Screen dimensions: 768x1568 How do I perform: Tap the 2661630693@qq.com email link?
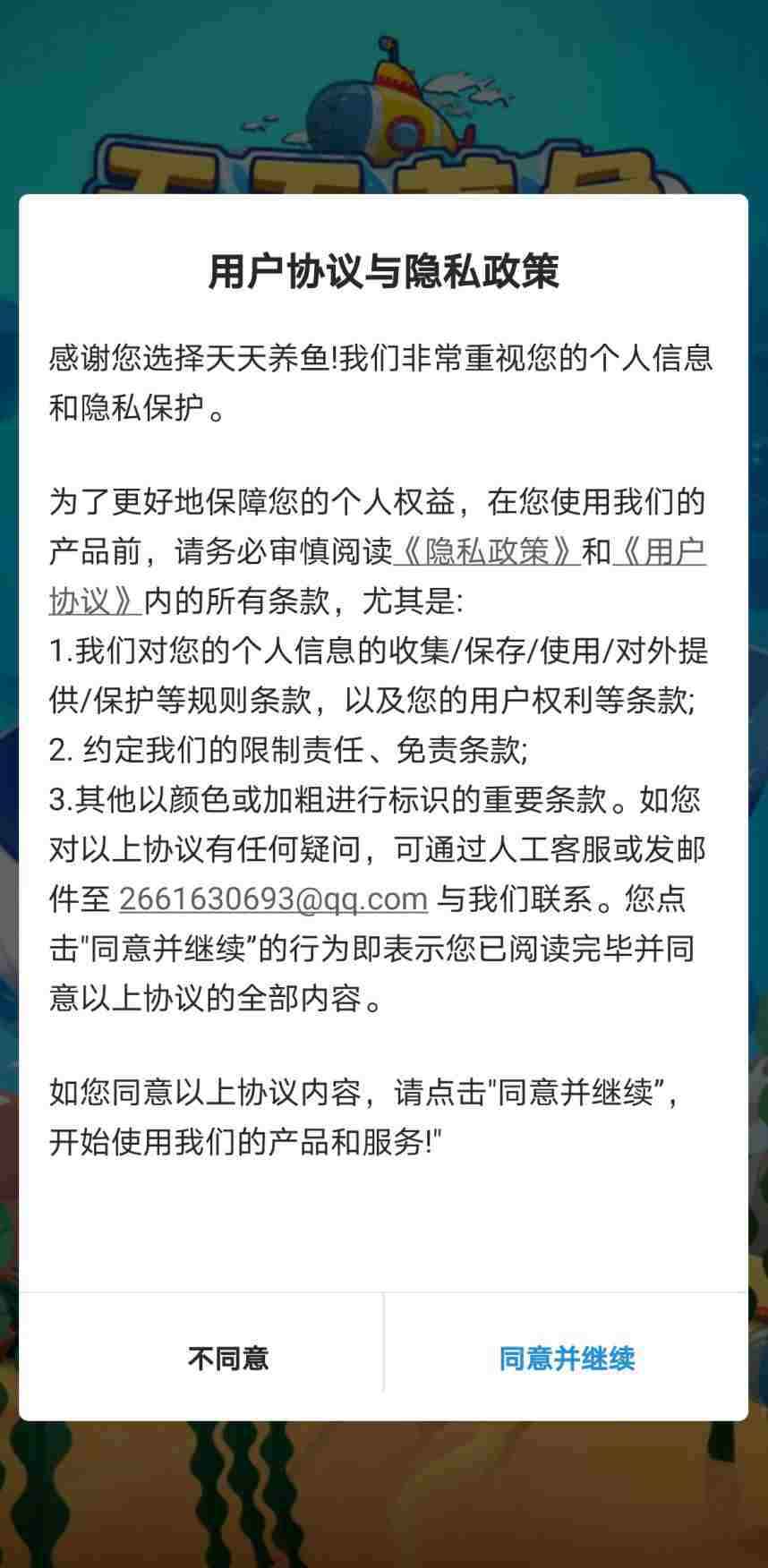[273, 899]
